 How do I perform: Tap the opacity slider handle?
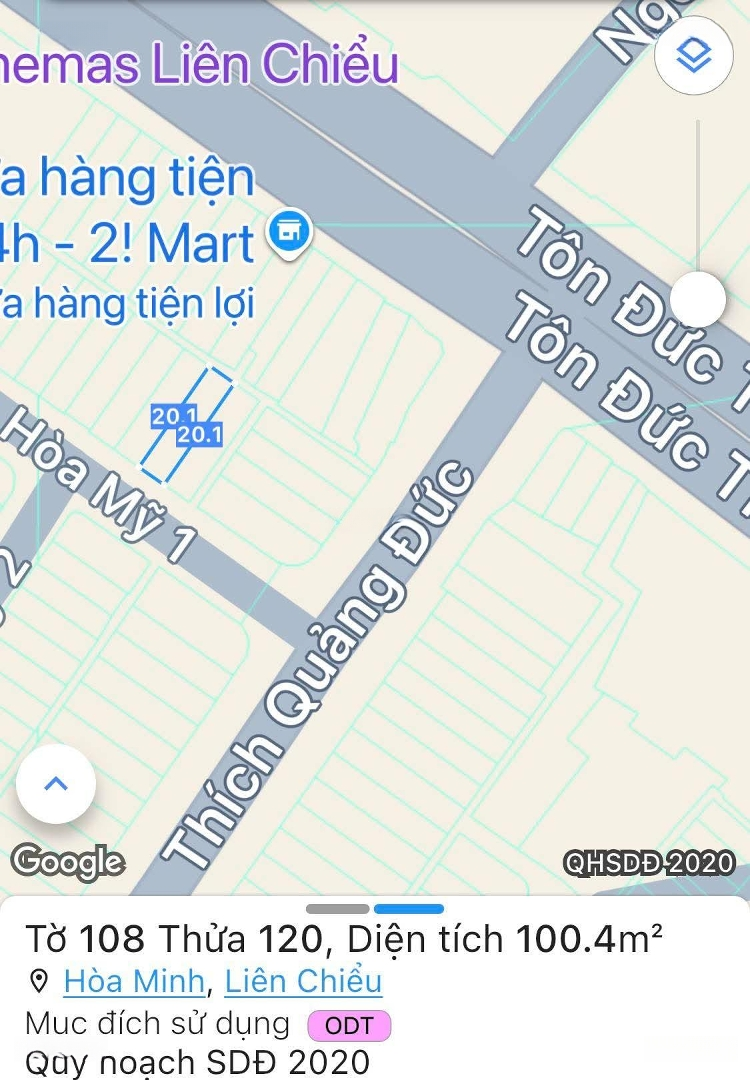tap(697, 299)
